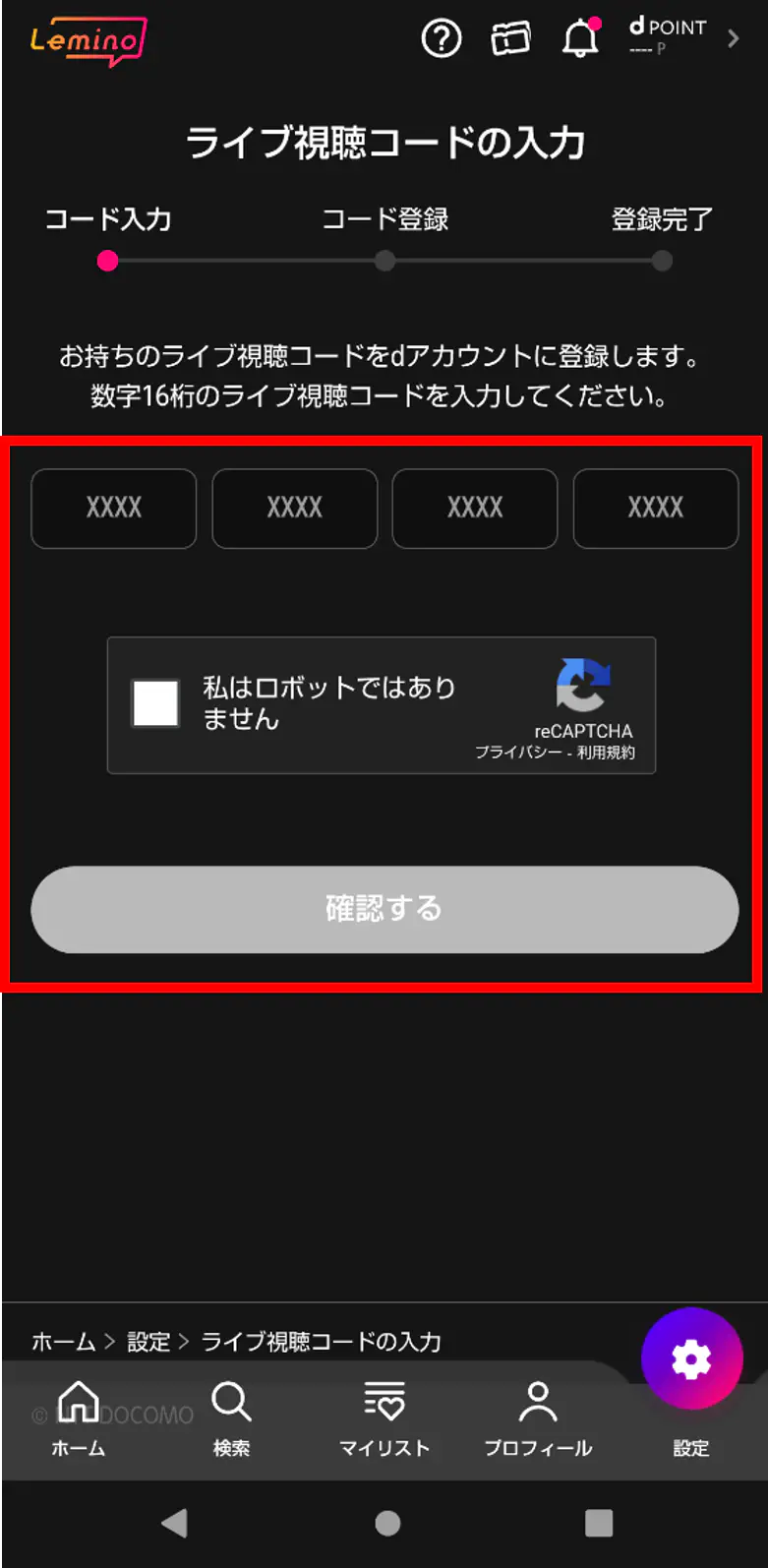Open the reCAPTCHA プライバシー link

(x=517, y=753)
